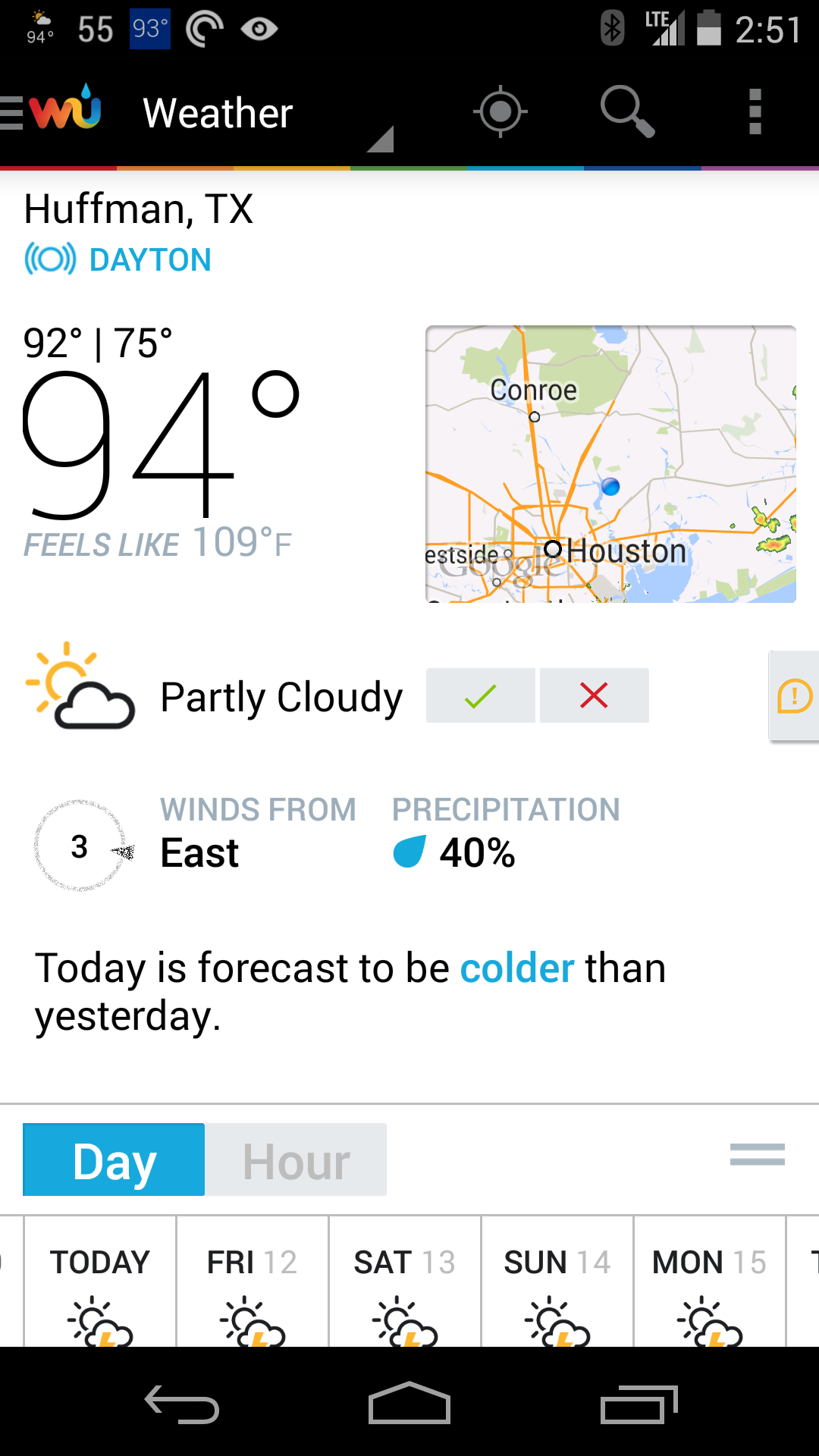Open the MON 15 forecast
Image resolution: width=819 pixels, height=1456 pixels.
click(710, 1282)
